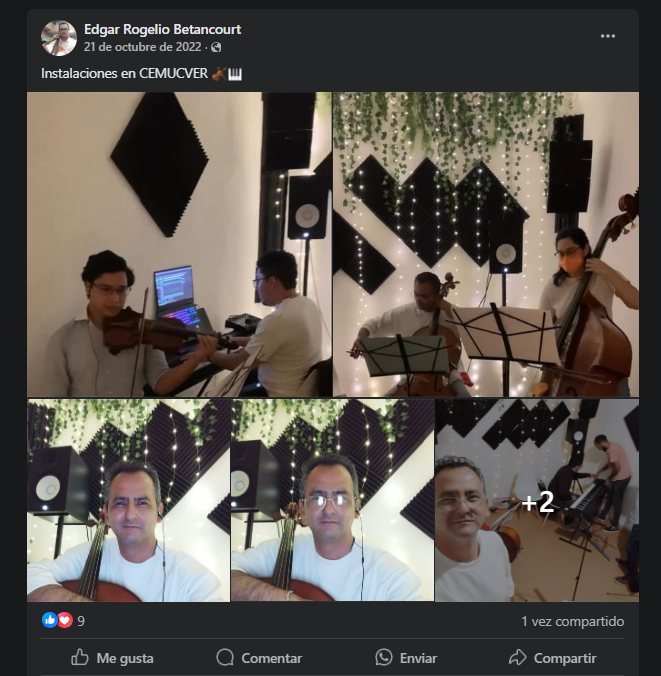
Task: Open the post date 21 de octubre de 2022
Action: click(x=144, y=47)
